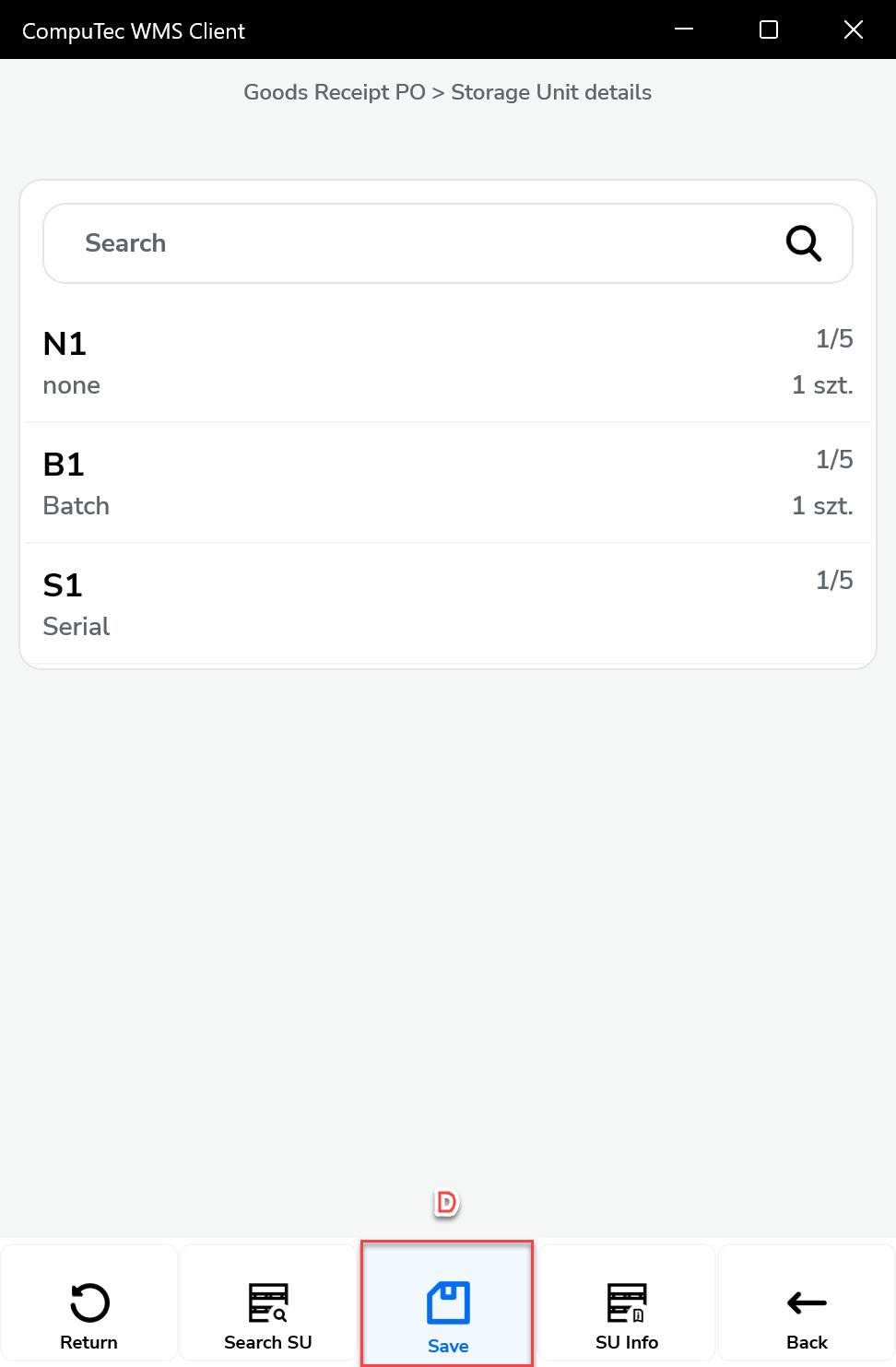Minimize the CompuTec WMS Client window
Viewport: 896px width, 1367px height.
[684, 29]
